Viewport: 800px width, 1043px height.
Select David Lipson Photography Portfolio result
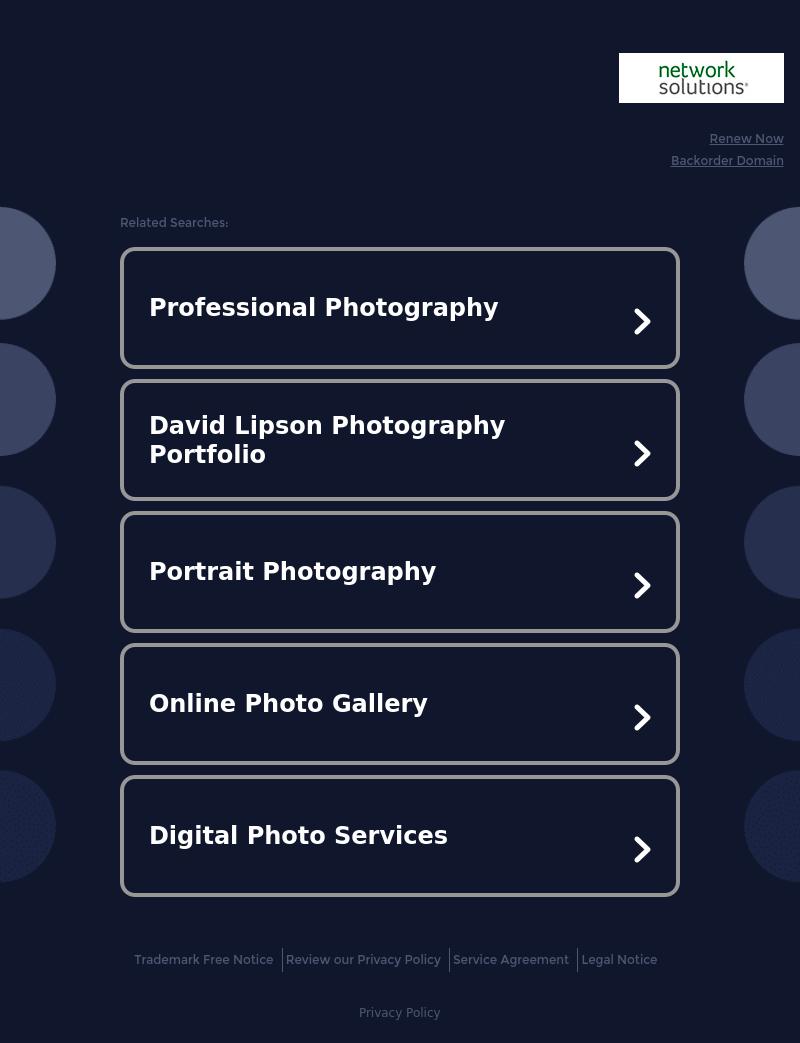tap(399, 440)
